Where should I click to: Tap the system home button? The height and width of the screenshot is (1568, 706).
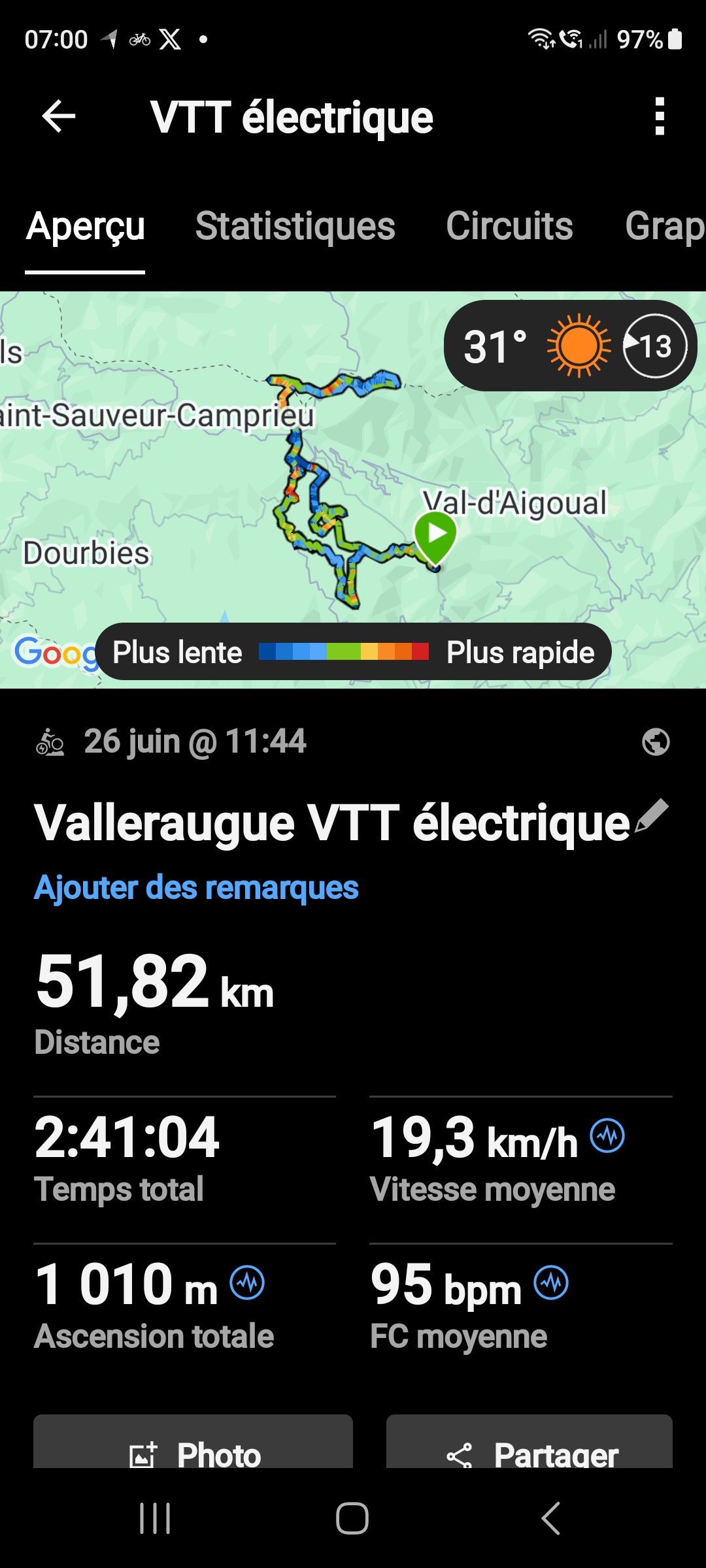tap(352, 1518)
